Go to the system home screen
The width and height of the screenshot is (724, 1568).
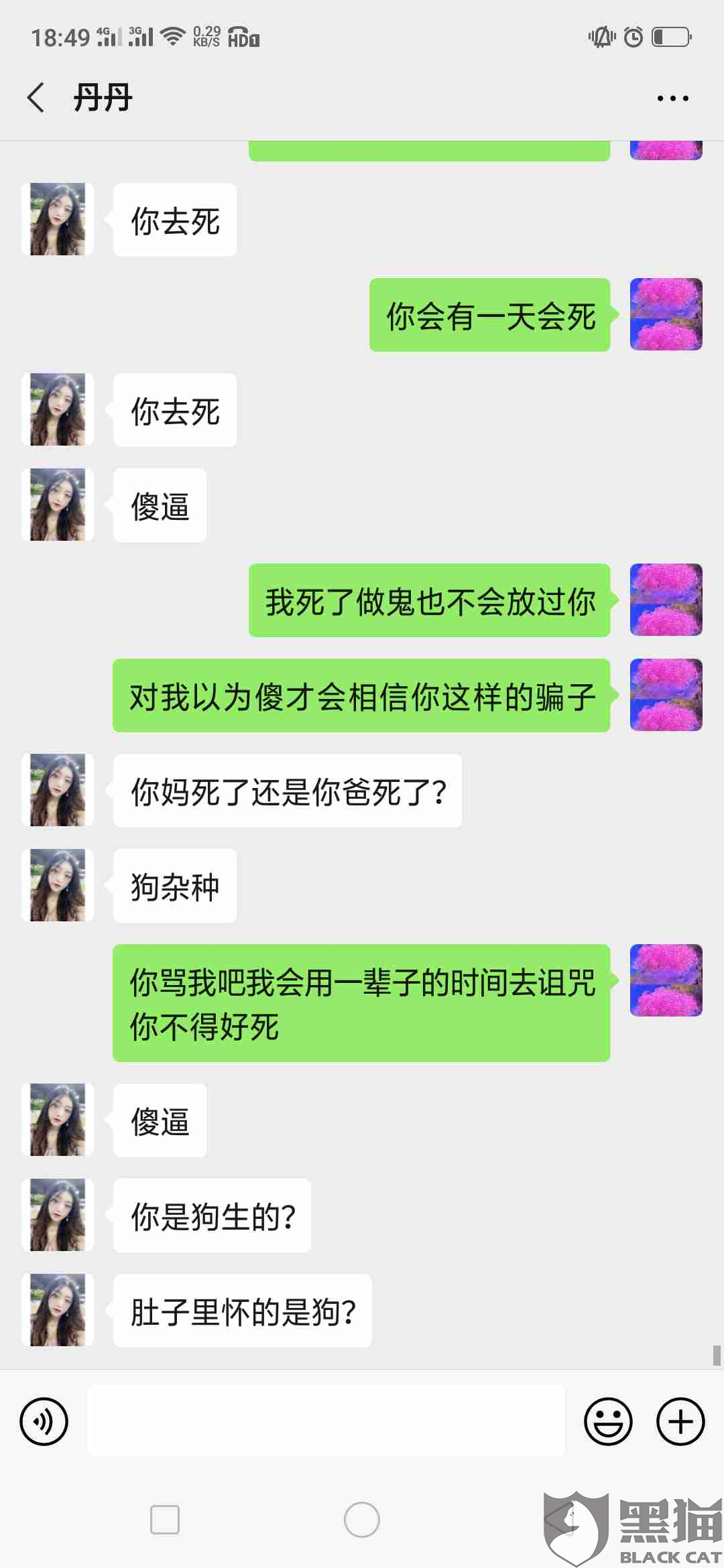[x=362, y=1520]
